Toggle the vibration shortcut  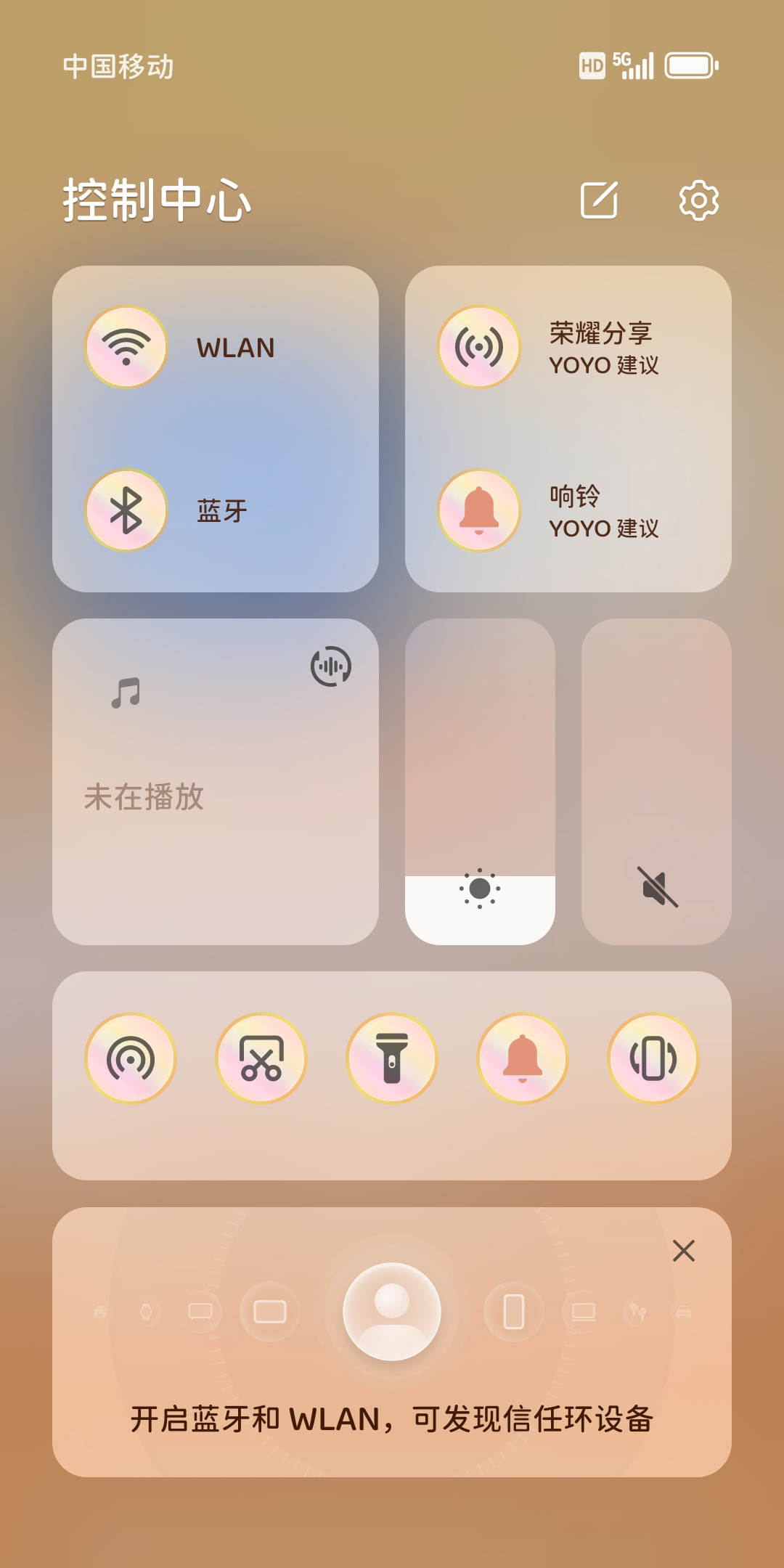(653, 1058)
